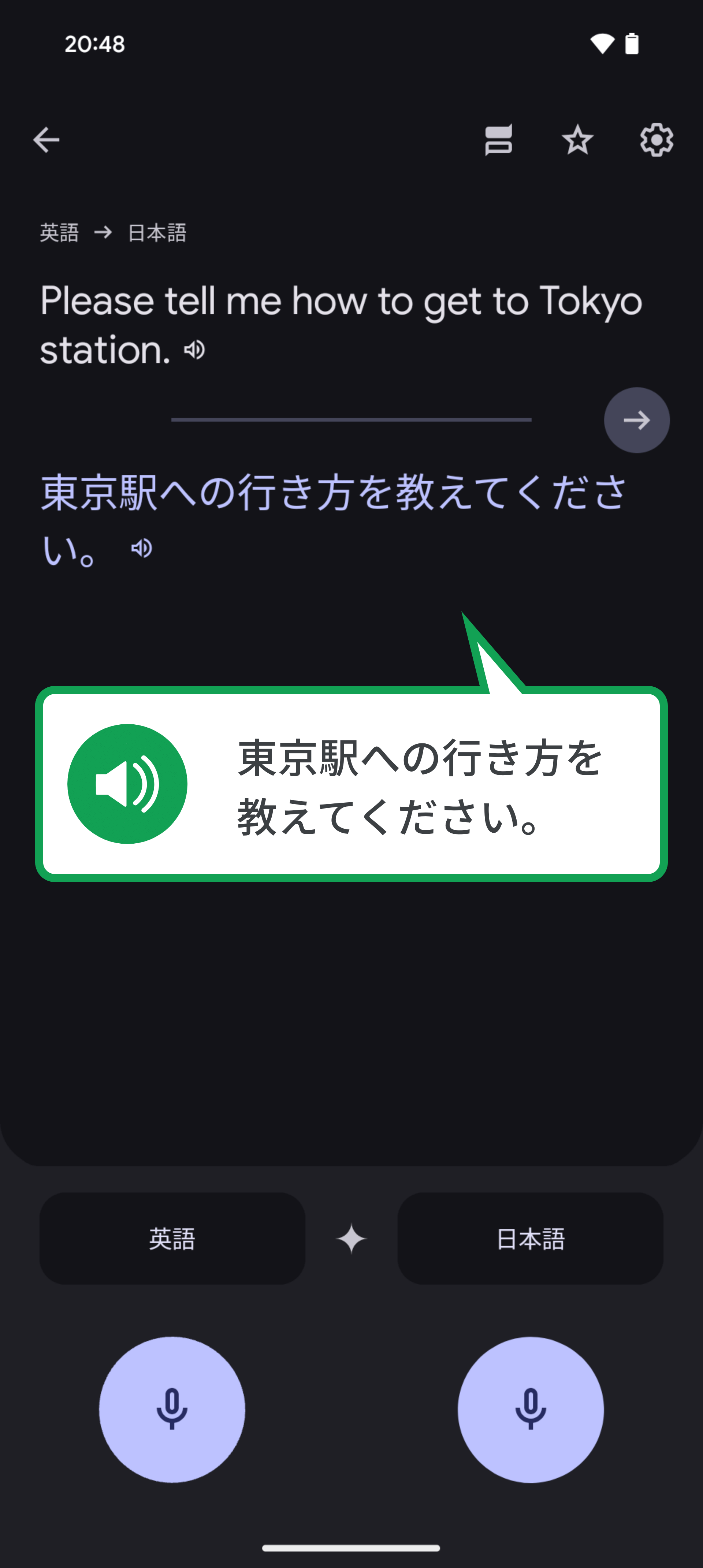This screenshot has width=703, height=1568.
Task: Switch to face-to-face split screen view
Action: click(x=498, y=140)
